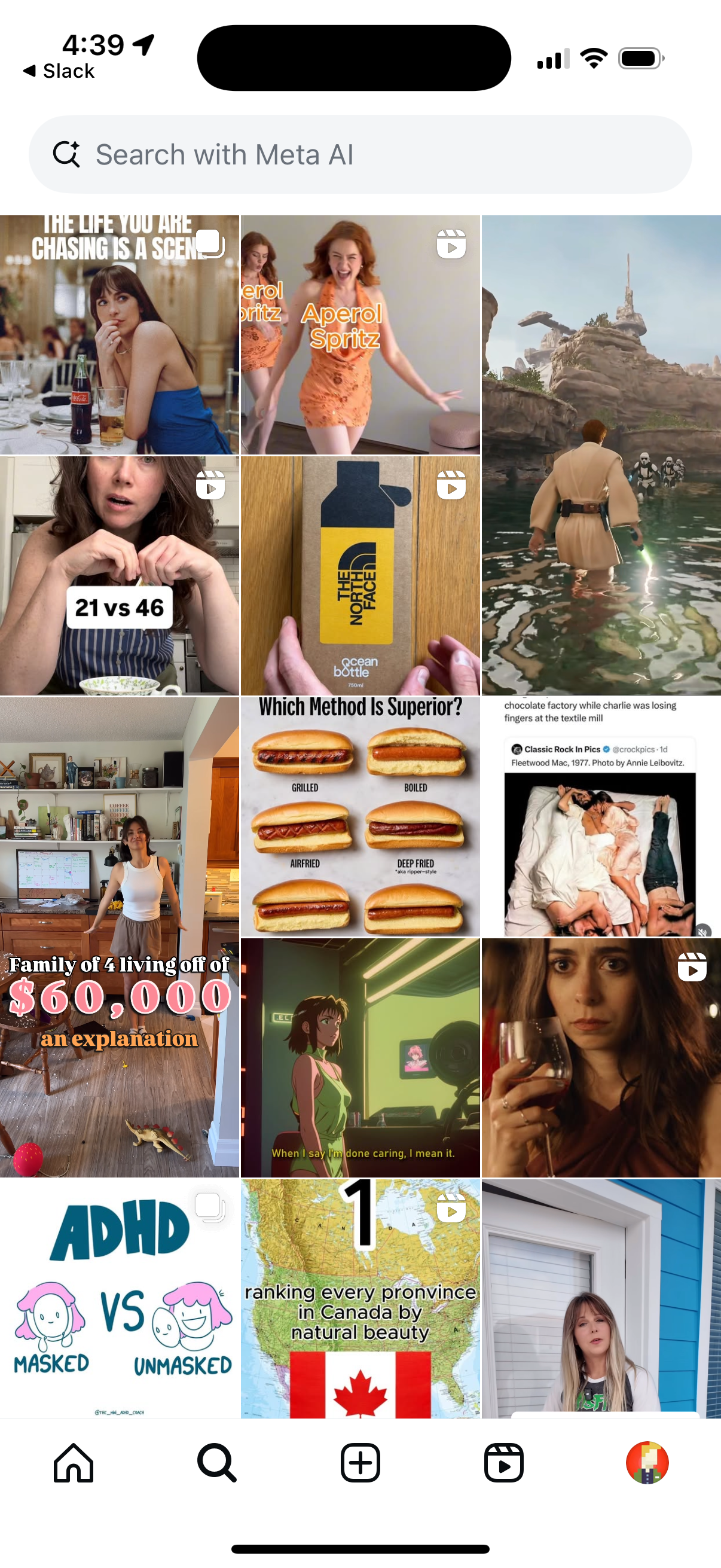Open the Search explore tab
Viewport: 721px width, 1568px height.
point(216,1463)
